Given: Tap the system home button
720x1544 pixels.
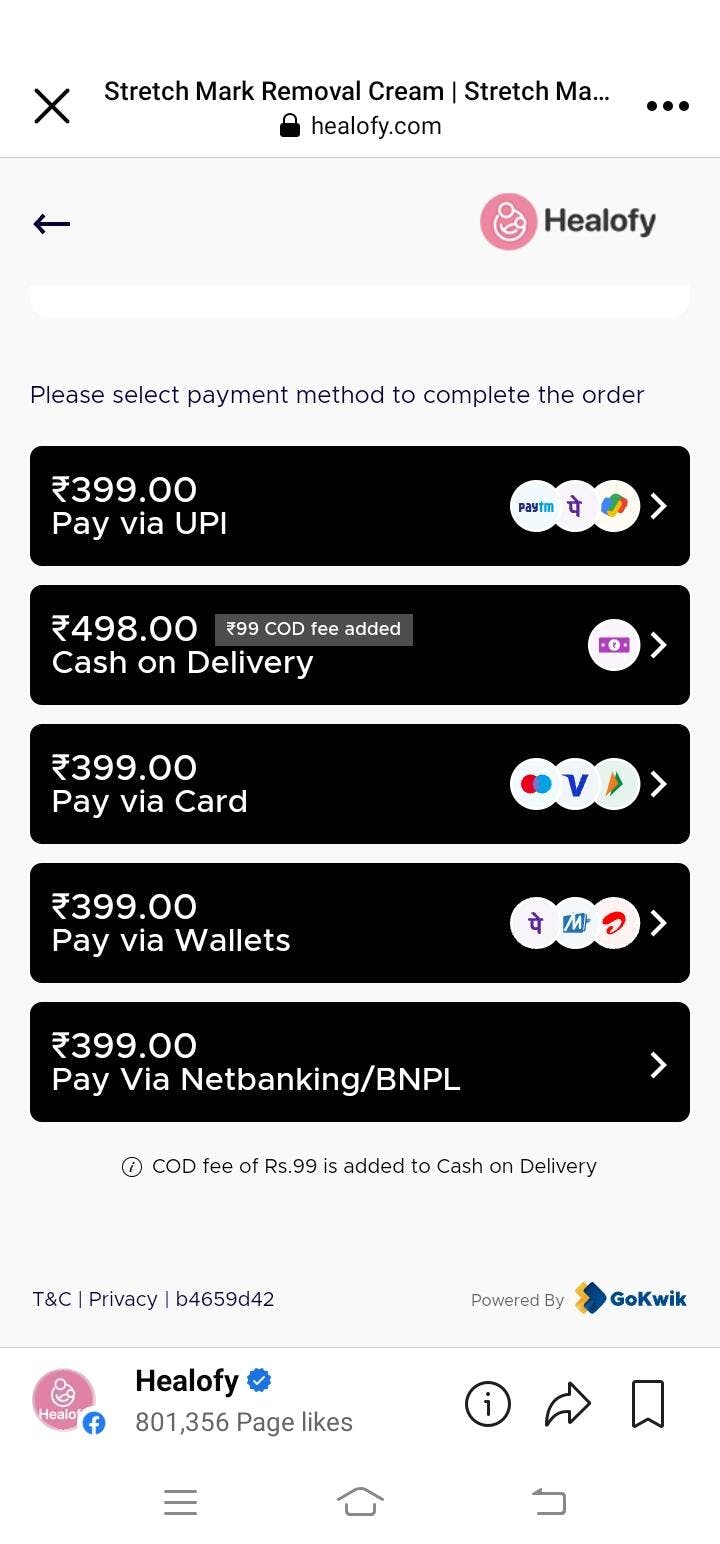Looking at the screenshot, I should (x=360, y=1501).
